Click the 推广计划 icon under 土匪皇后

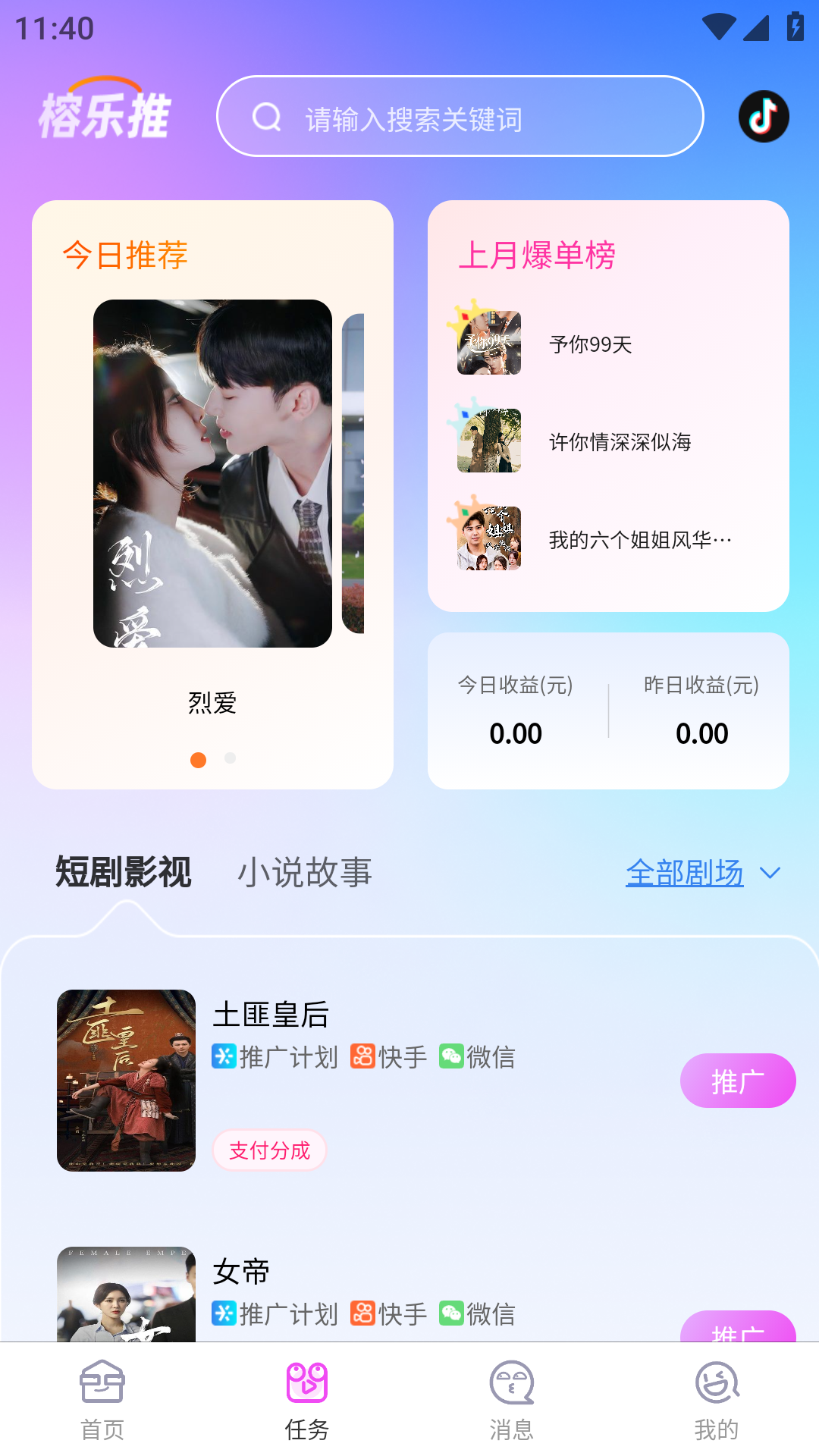pos(223,1056)
